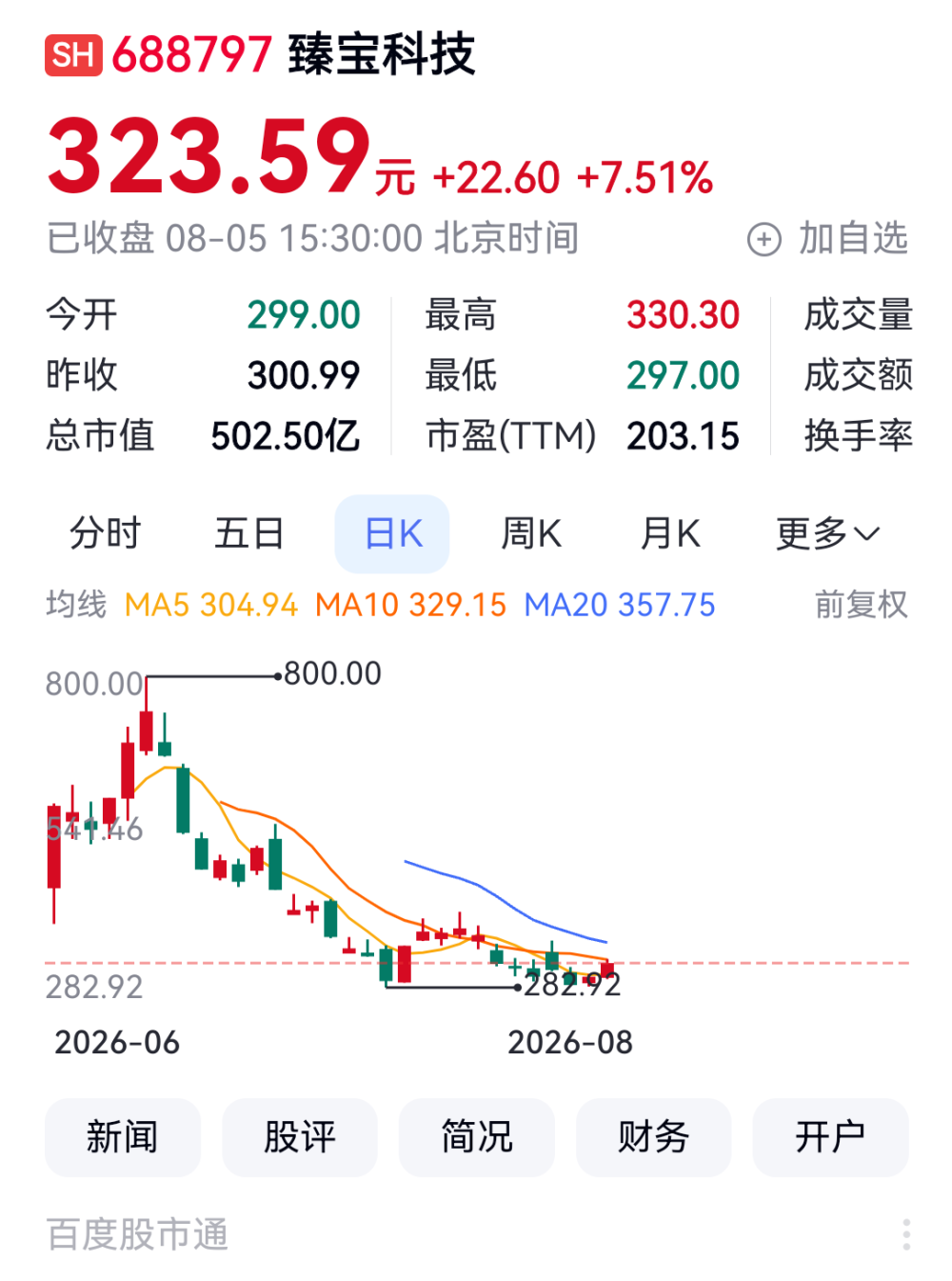Open the three-dot menu beside 百度股市通
Image resolution: width=952 pixels, height=1281 pixels.
(x=906, y=1234)
